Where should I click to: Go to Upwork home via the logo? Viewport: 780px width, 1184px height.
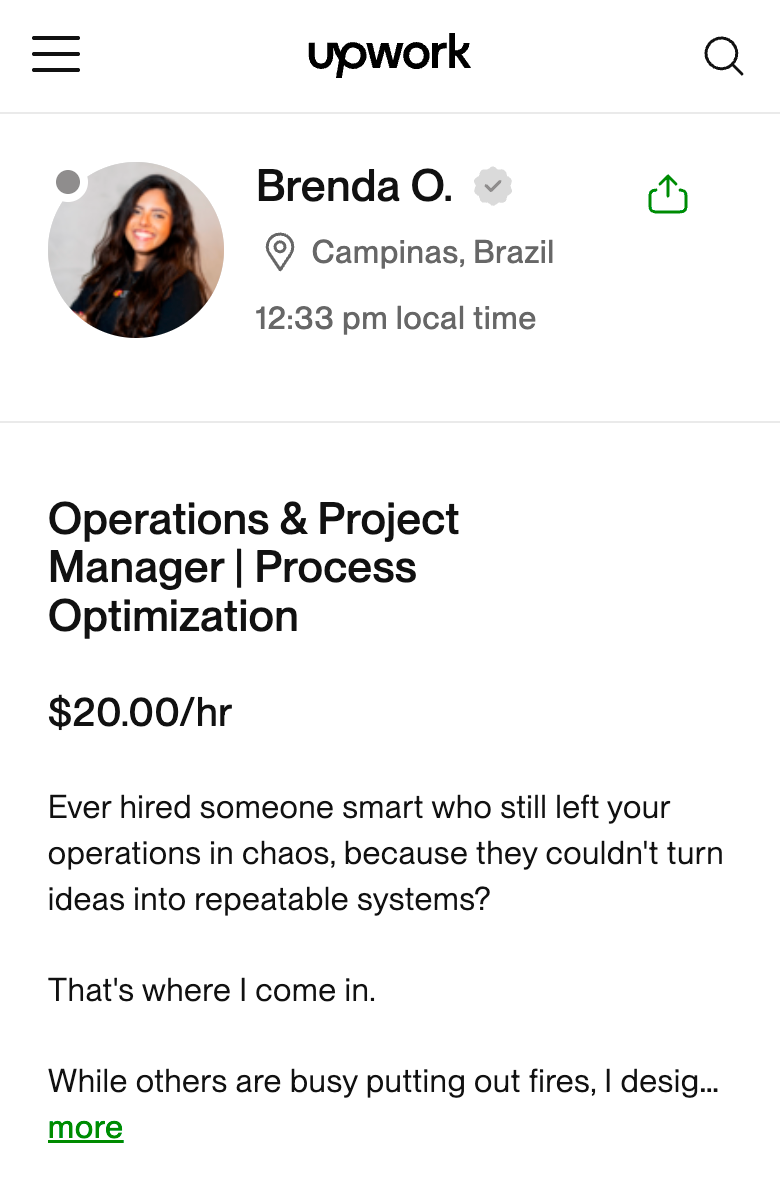click(389, 55)
